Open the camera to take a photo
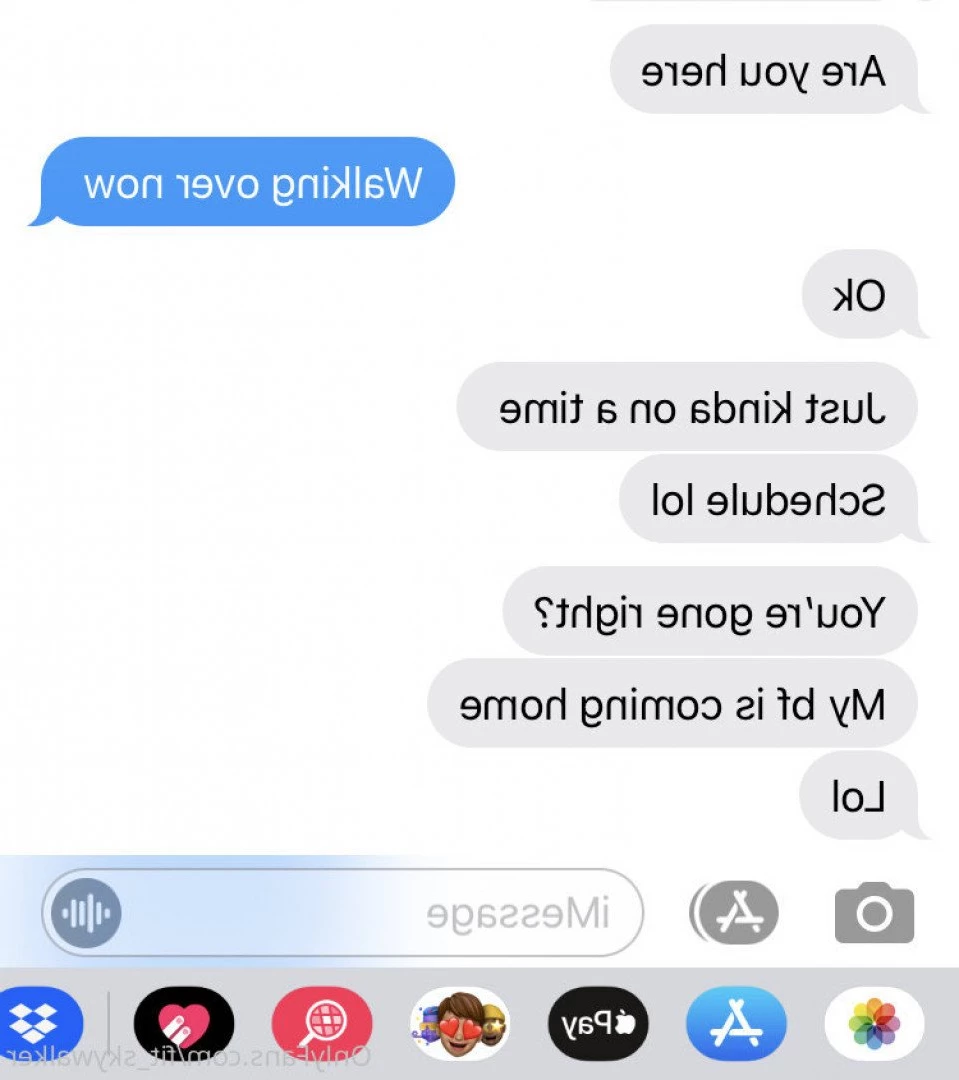This screenshot has width=959, height=1080. (874, 912)
